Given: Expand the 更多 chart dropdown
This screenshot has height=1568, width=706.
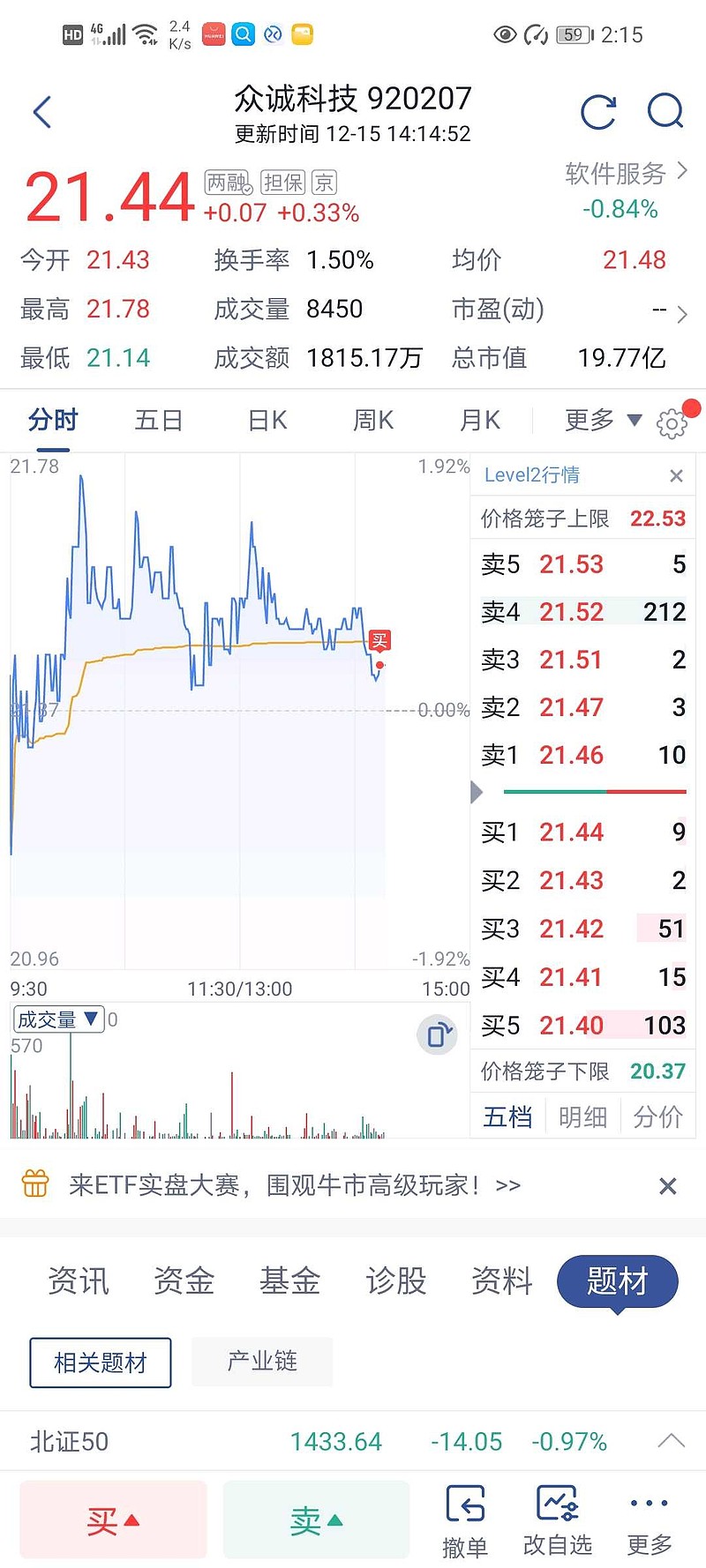Looking at the screenshot, I should (603, 421).
